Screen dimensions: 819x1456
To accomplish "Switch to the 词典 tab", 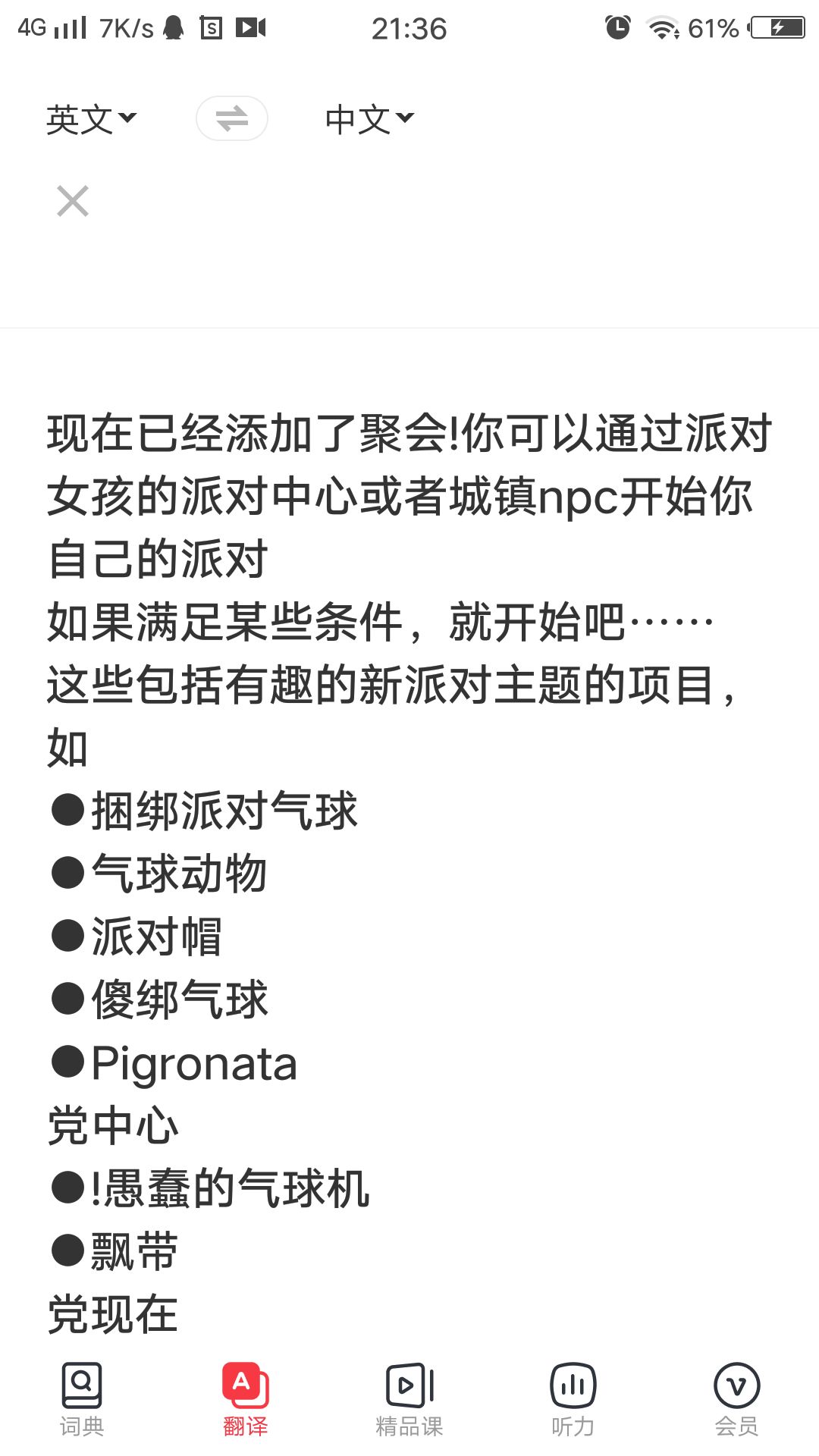I will tap(82, 1400).
